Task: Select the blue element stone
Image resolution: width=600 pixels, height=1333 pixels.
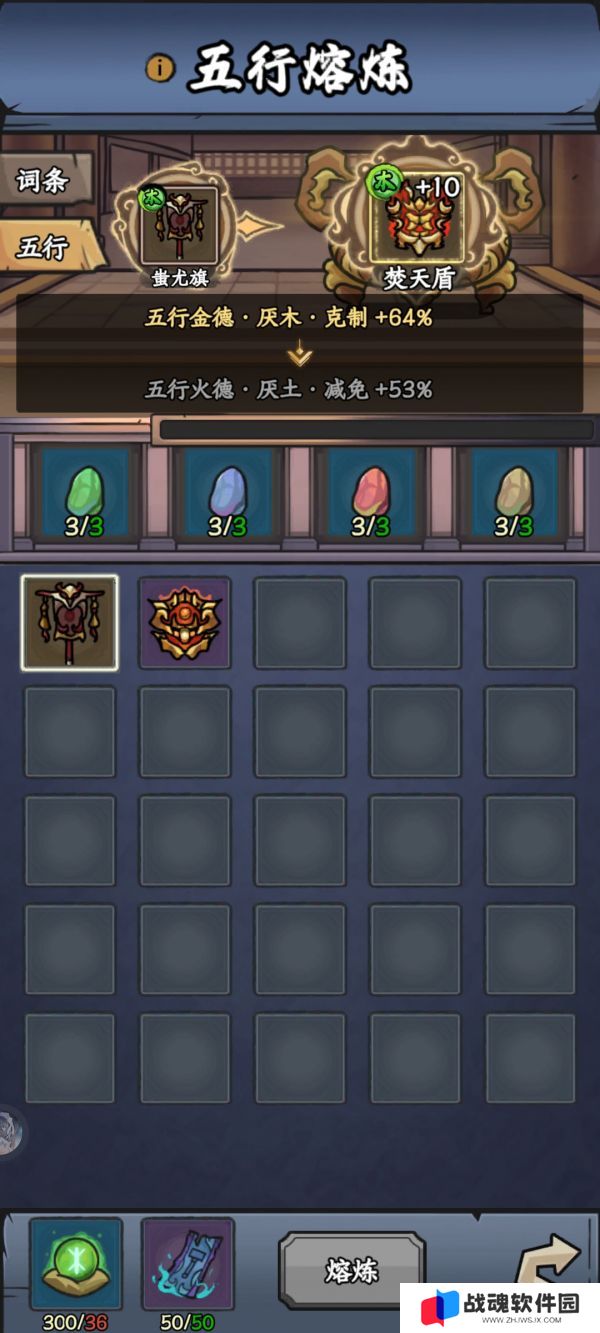Action: (x=227, y=492)
